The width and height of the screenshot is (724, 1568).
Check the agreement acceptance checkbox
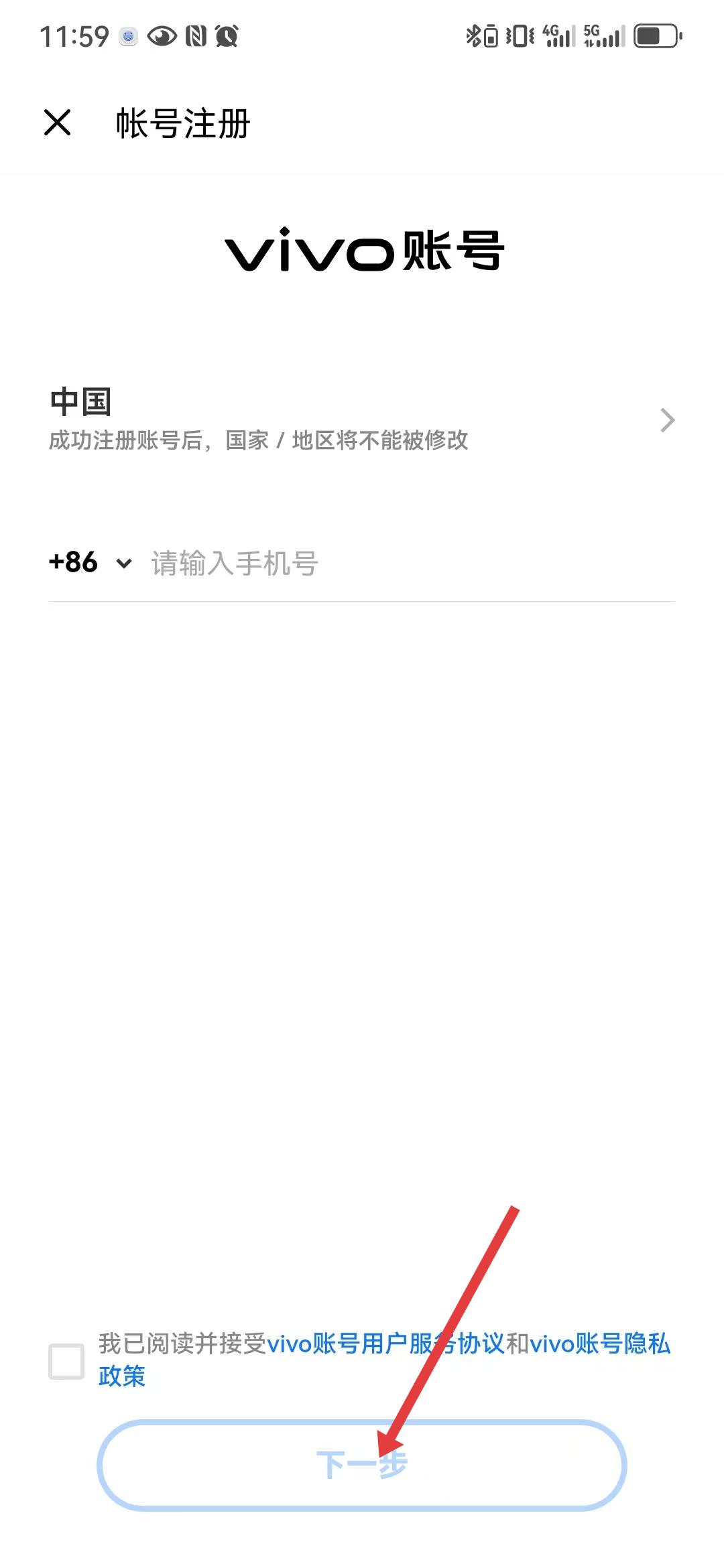[x=66, y=1361]
